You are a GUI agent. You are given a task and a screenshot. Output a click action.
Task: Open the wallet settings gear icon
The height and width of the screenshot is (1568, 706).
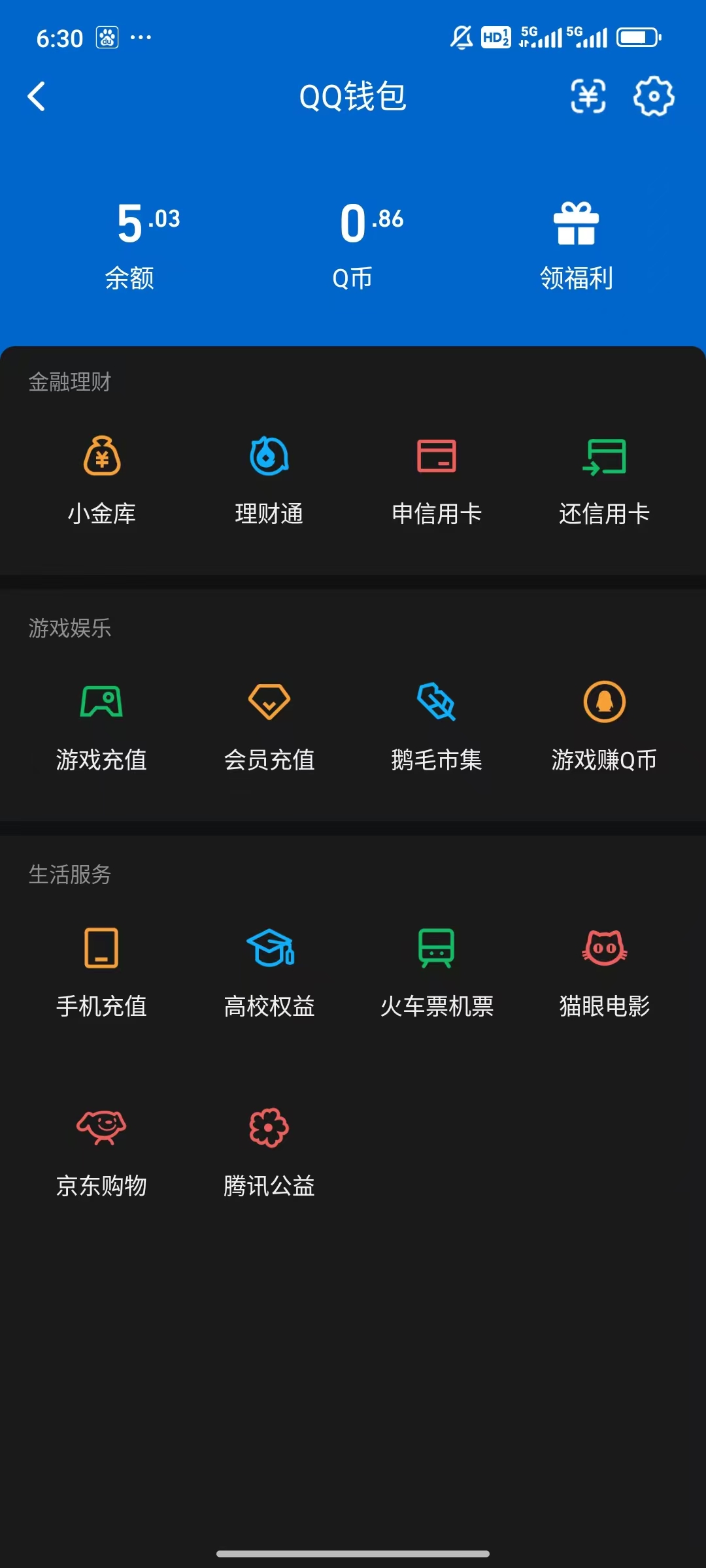pyautogui.click(x=653, y=97)
